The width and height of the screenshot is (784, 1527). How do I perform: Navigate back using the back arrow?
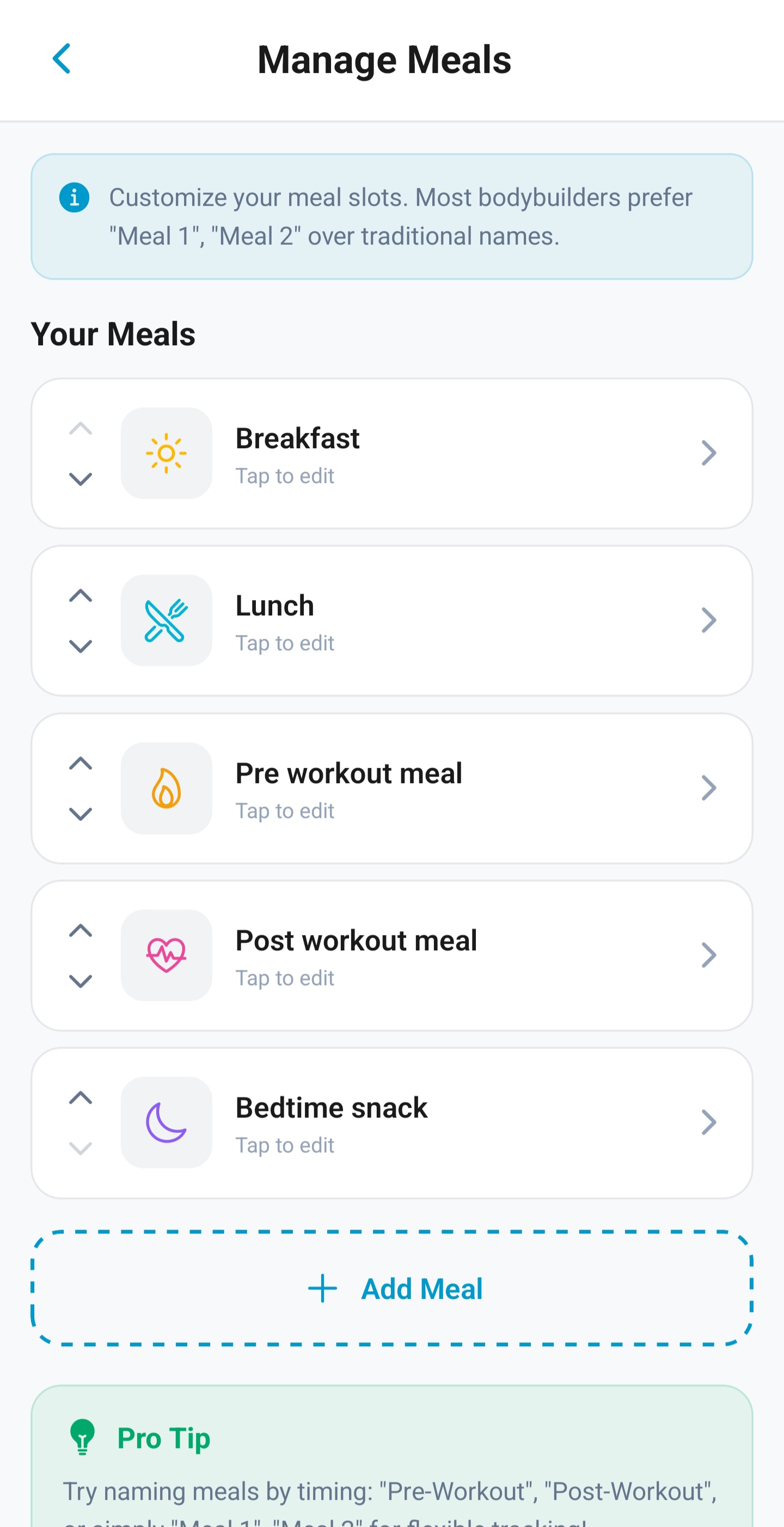pyautogui.click(x=62, y=58)
